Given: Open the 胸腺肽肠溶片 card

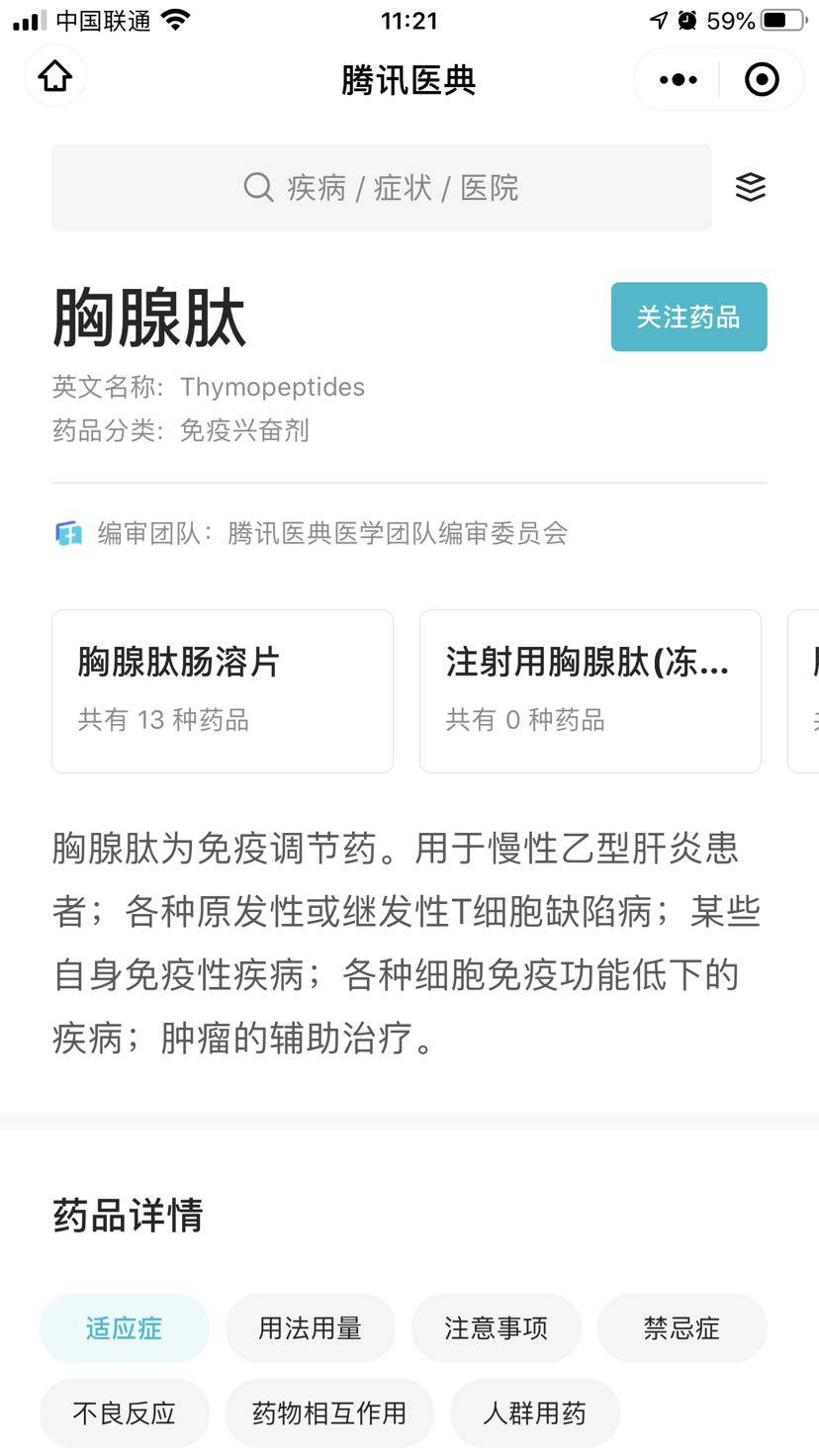Looking at the screenshot, I should 223,690.
